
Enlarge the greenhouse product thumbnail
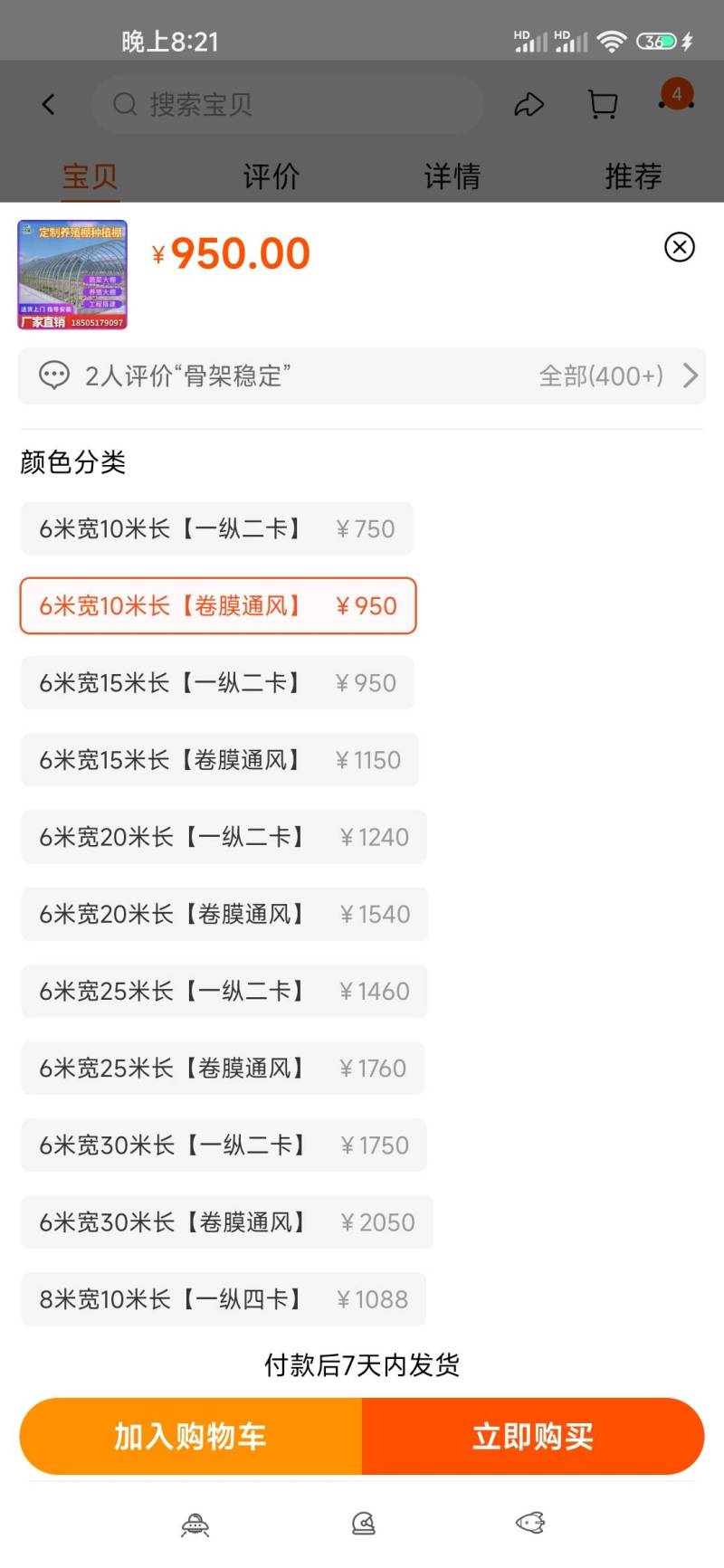pos(72,275)
